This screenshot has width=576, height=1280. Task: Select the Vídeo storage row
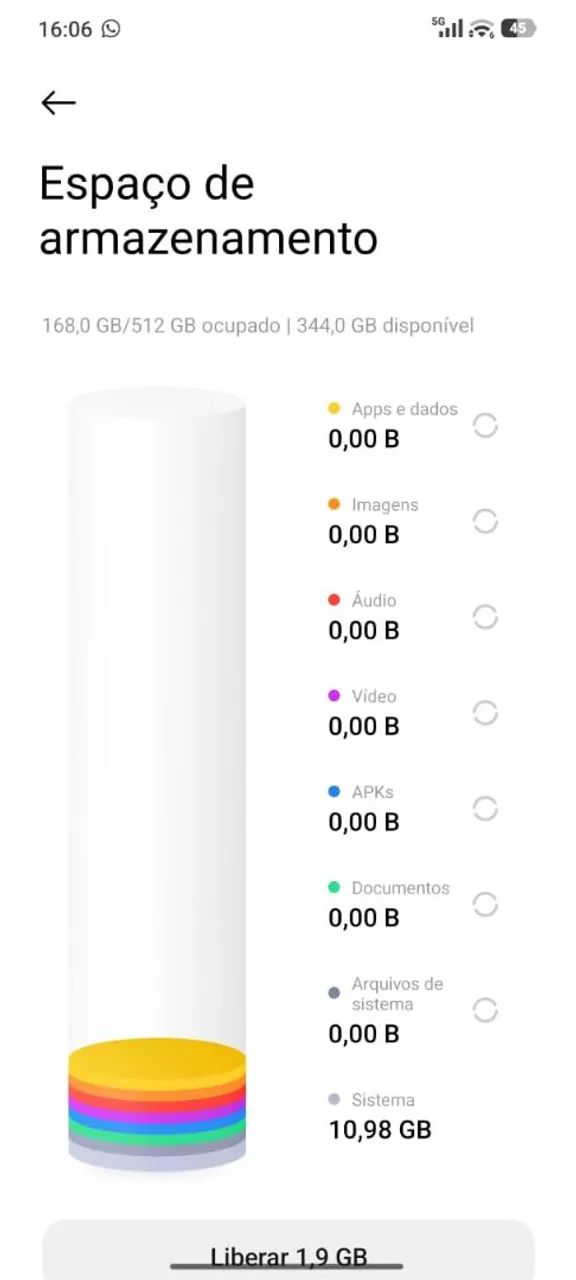pyautogui.click(x=414, y=713)
